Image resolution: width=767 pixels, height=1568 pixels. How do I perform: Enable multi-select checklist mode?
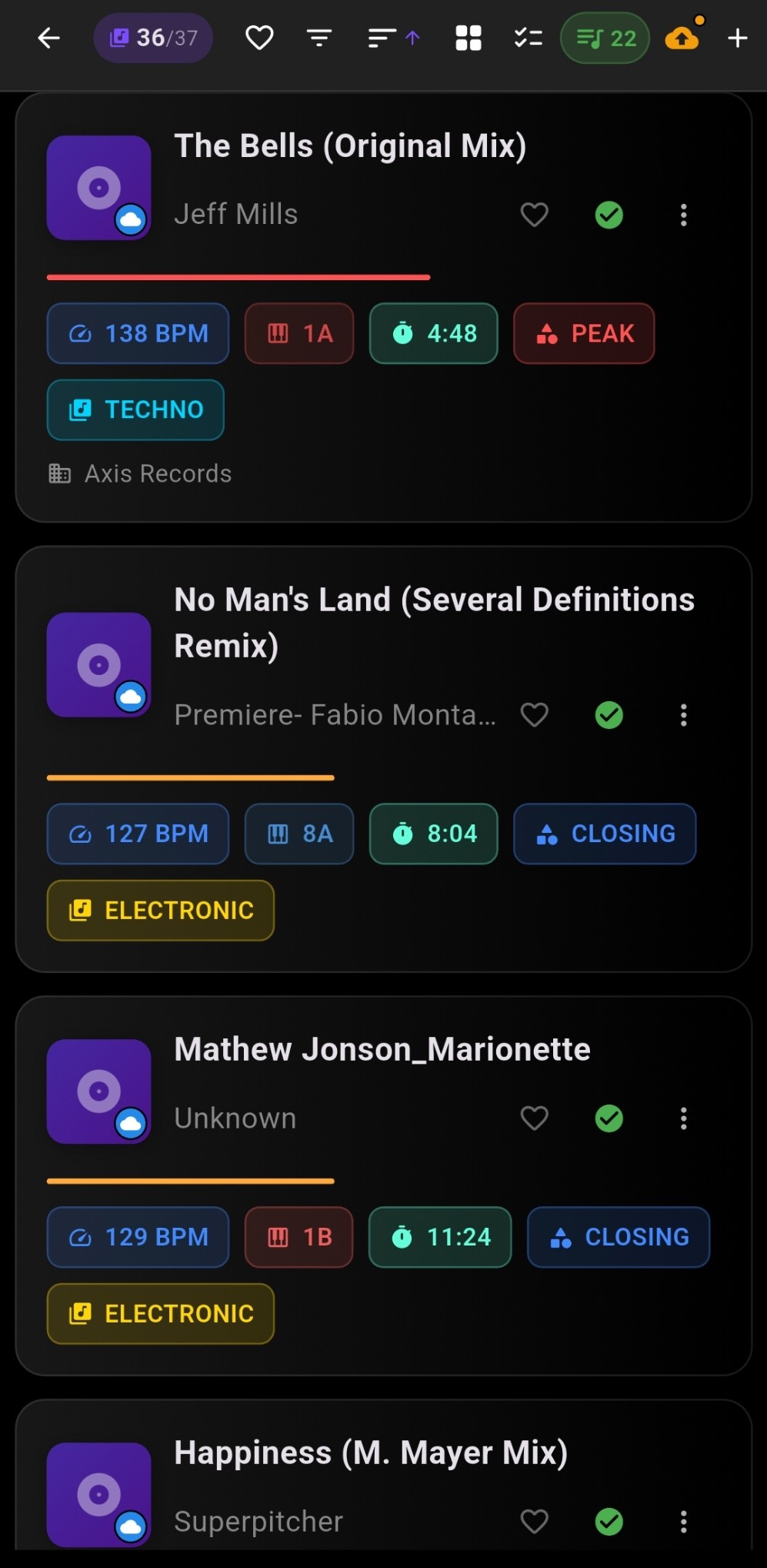[529, 38]
